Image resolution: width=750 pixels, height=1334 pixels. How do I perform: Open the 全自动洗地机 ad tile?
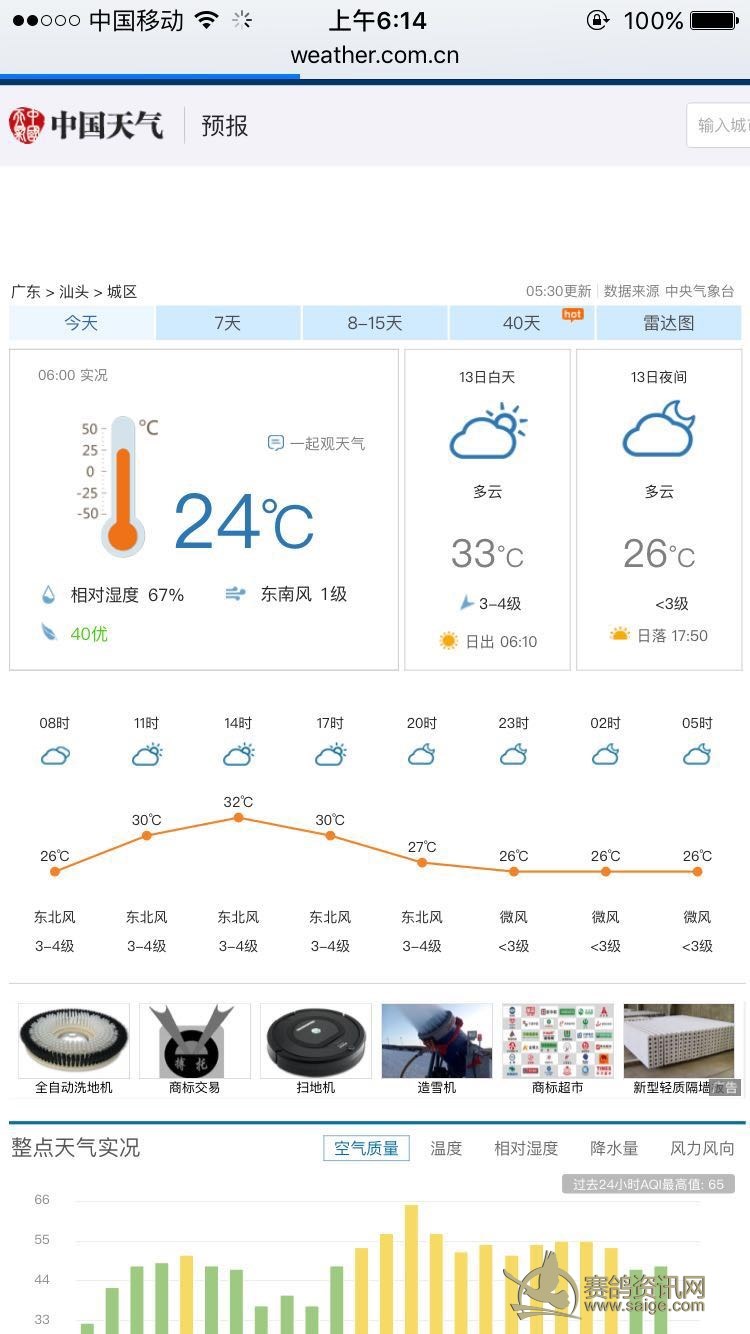74,1048
